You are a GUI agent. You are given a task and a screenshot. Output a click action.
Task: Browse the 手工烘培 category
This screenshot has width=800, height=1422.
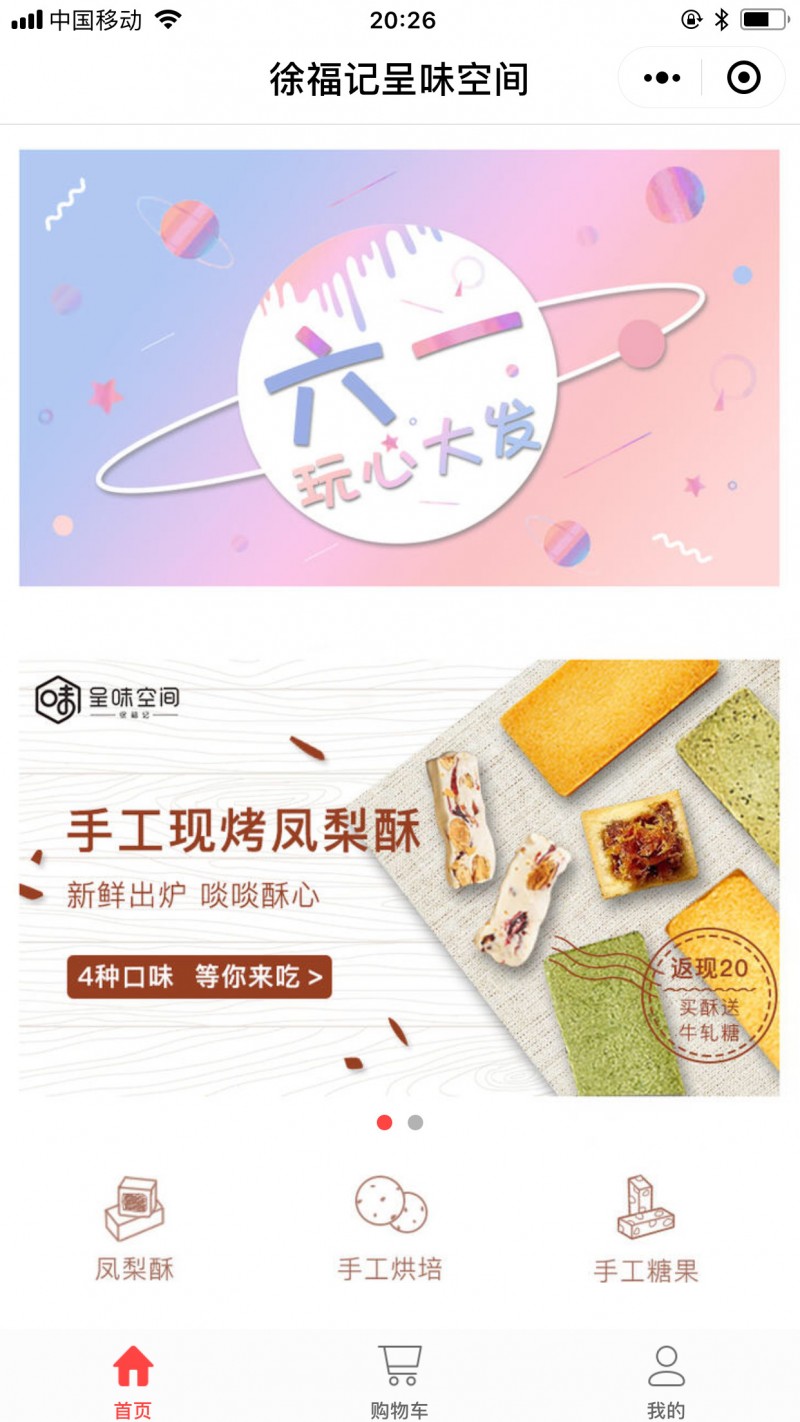[x=390, y=1230]
